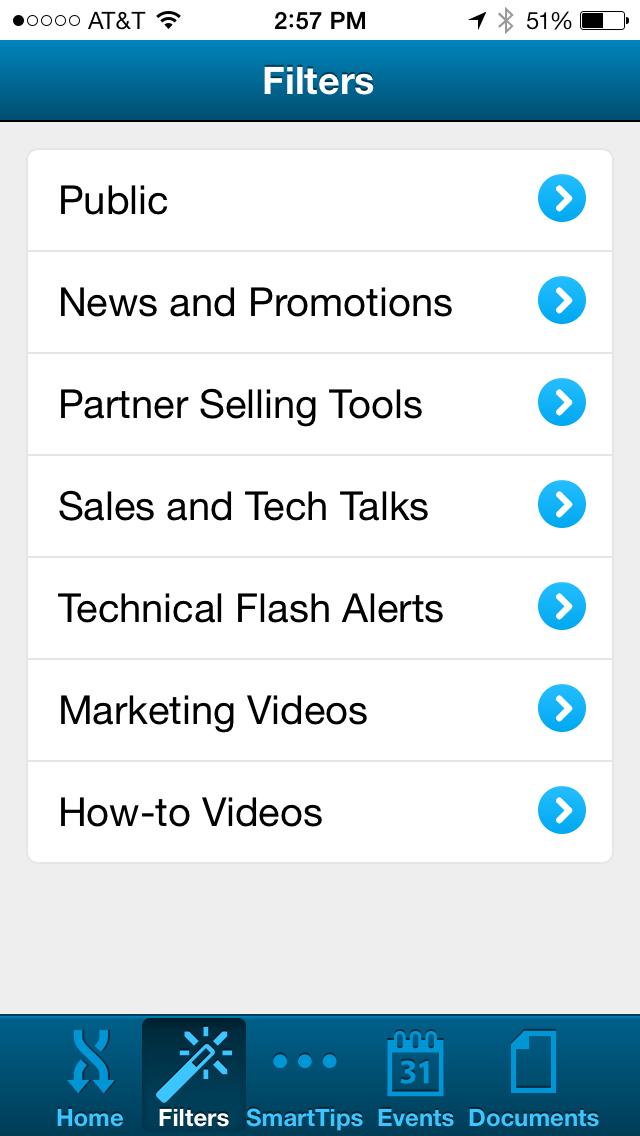
Task: Open Sales and Tech Talks
Action: (x=320, y=506)
